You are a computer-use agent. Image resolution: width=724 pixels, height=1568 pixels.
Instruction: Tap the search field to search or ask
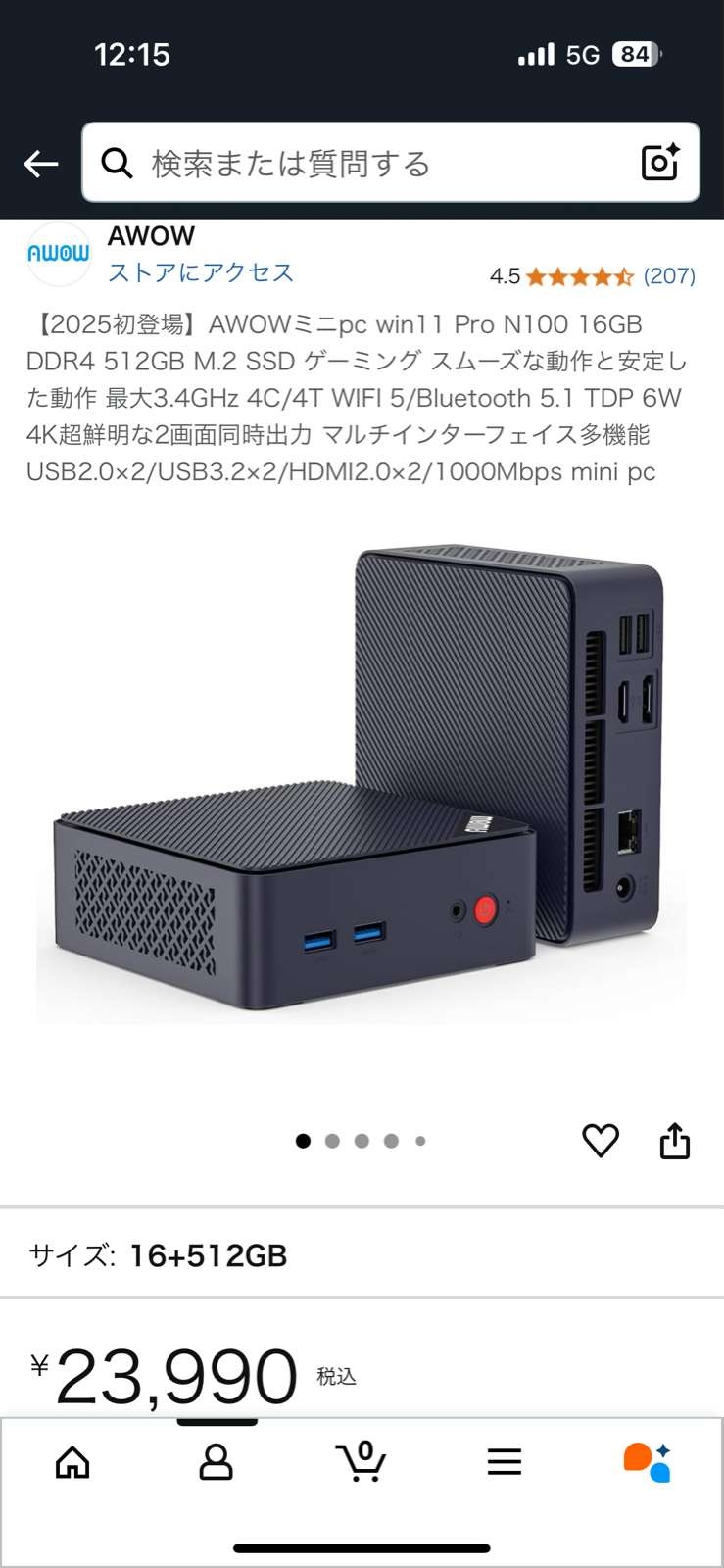tap(372, 164)
